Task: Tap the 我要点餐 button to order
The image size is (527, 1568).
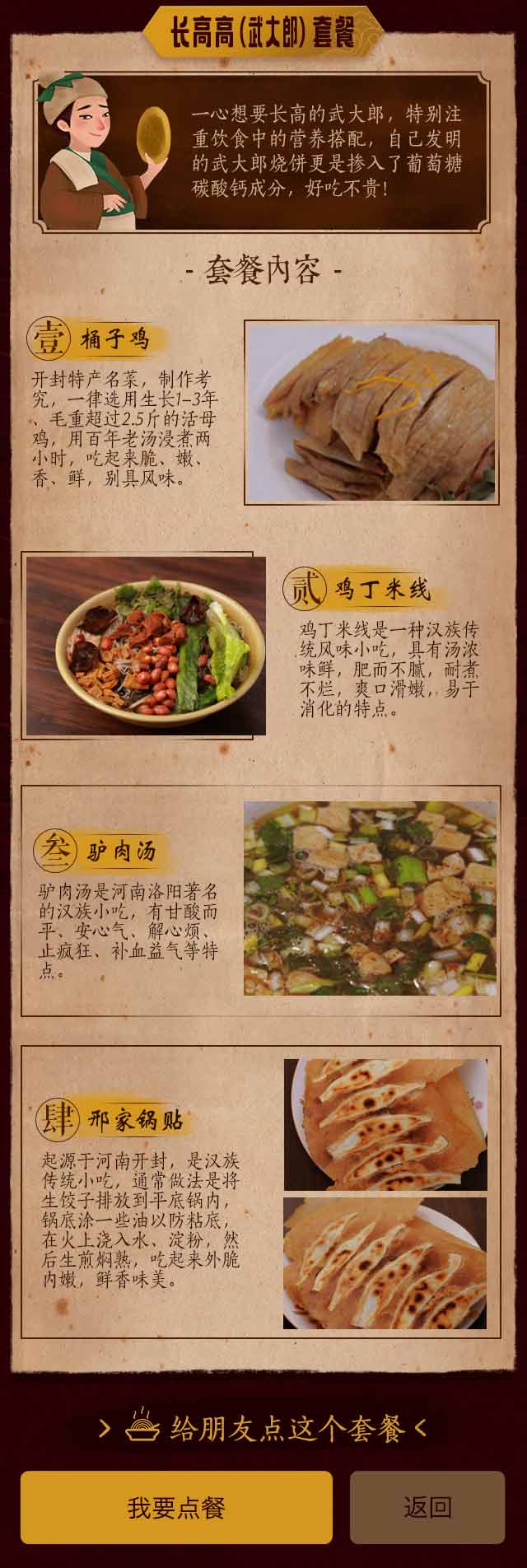Action: (176, 1507)
